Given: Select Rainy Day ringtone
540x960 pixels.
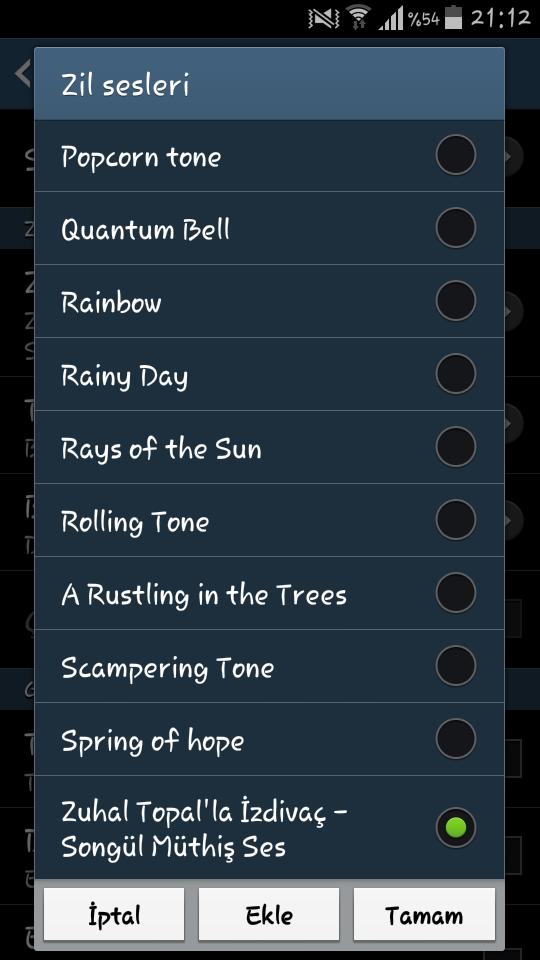Looking at the screenshot, I should tap(269, 374).
